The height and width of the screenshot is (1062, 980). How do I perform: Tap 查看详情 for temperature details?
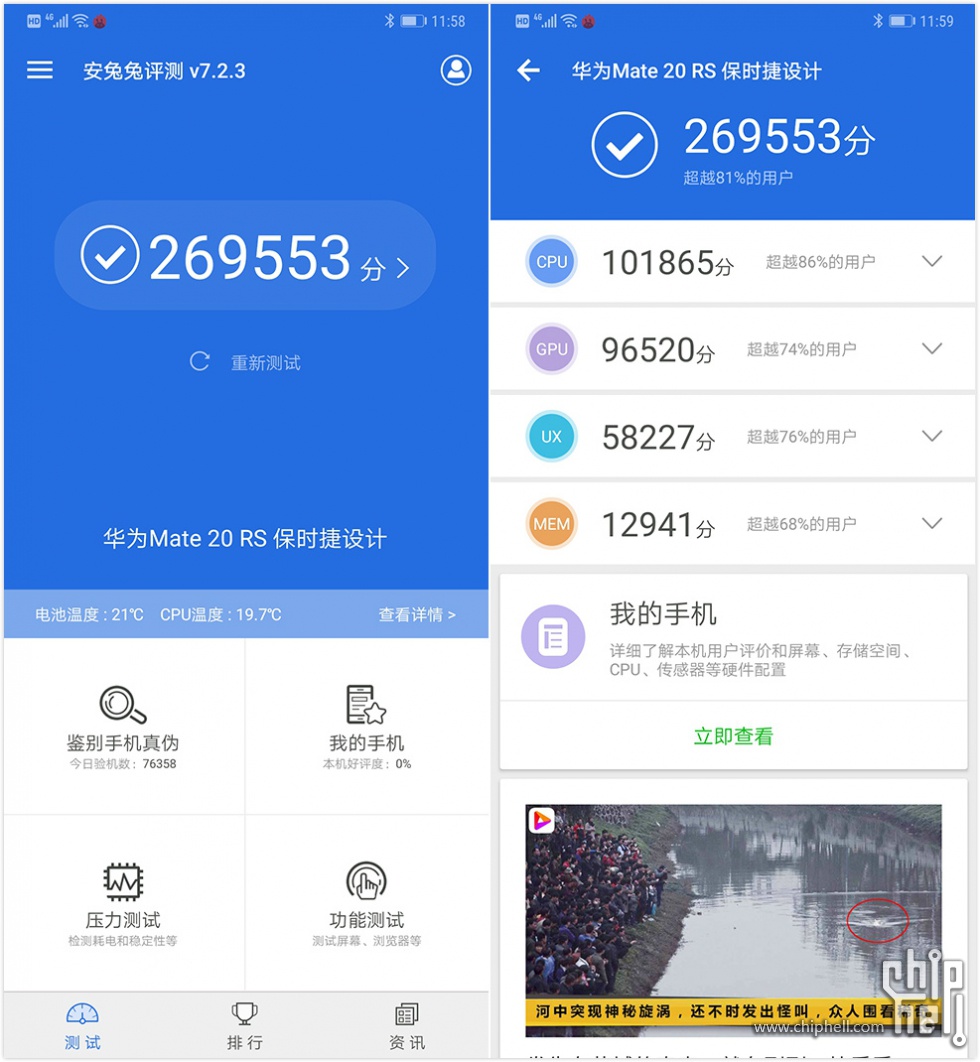416,615
